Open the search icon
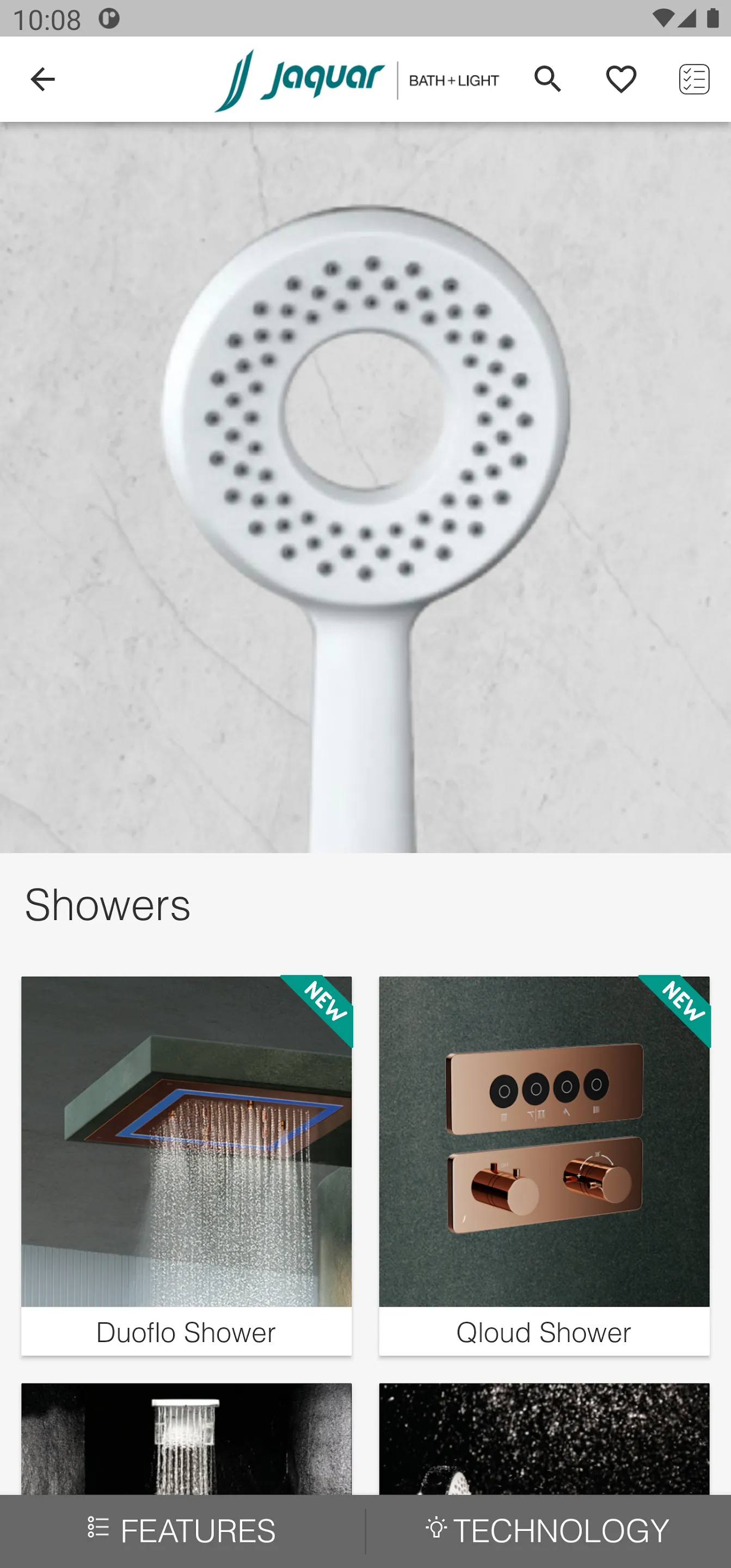Image resolution: width=731 pixels, height=1568 pixels. (x=547, y=79)
